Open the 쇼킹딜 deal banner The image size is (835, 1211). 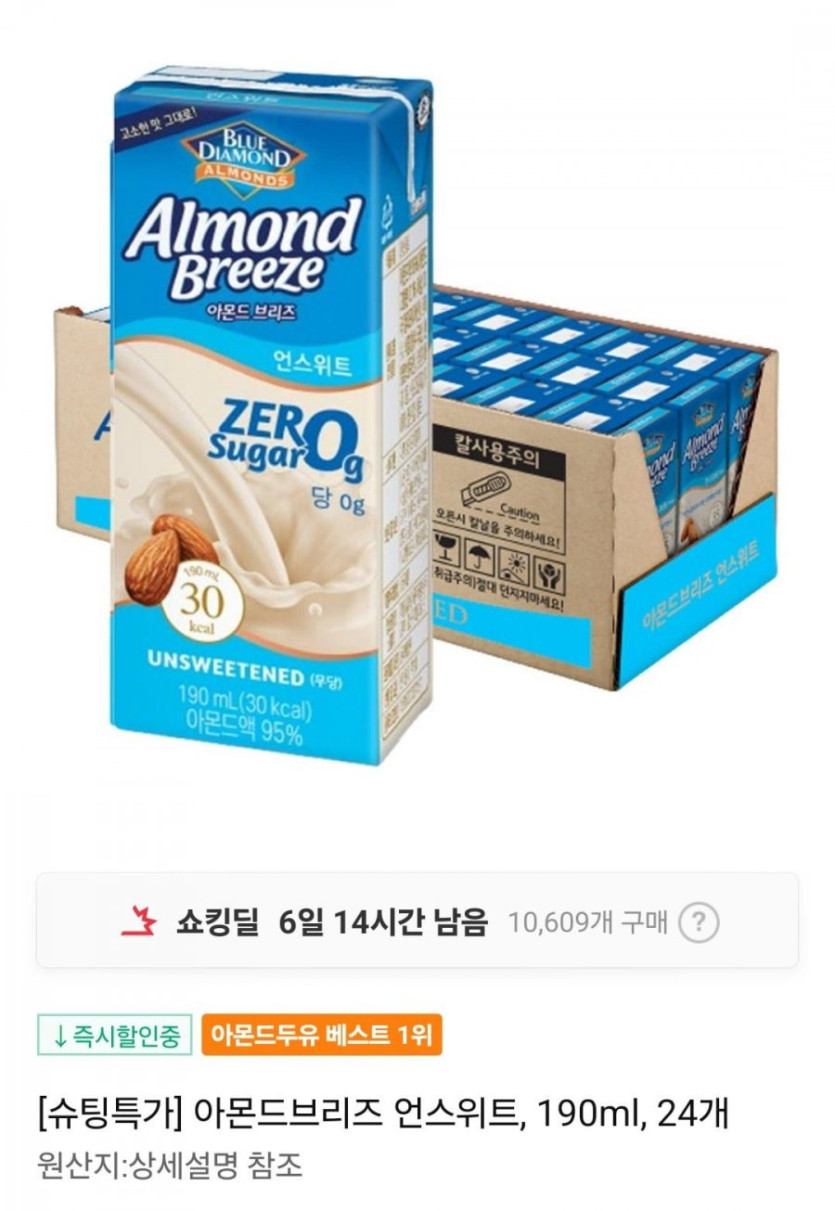(300, 921)
